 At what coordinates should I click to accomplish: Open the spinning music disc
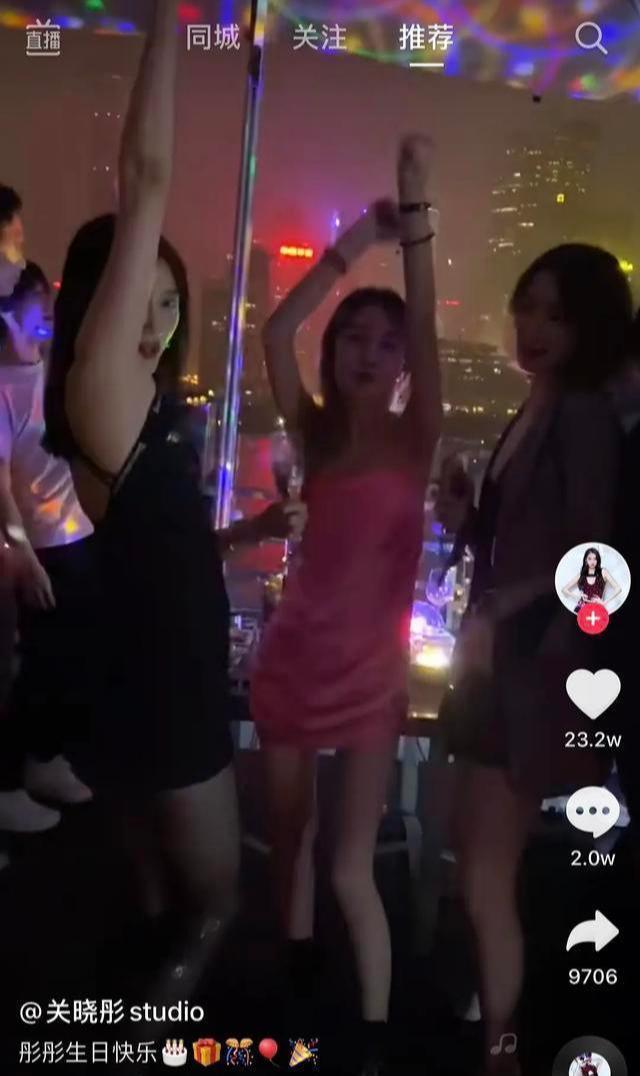pyautogui.click(x=589, y=1060)
